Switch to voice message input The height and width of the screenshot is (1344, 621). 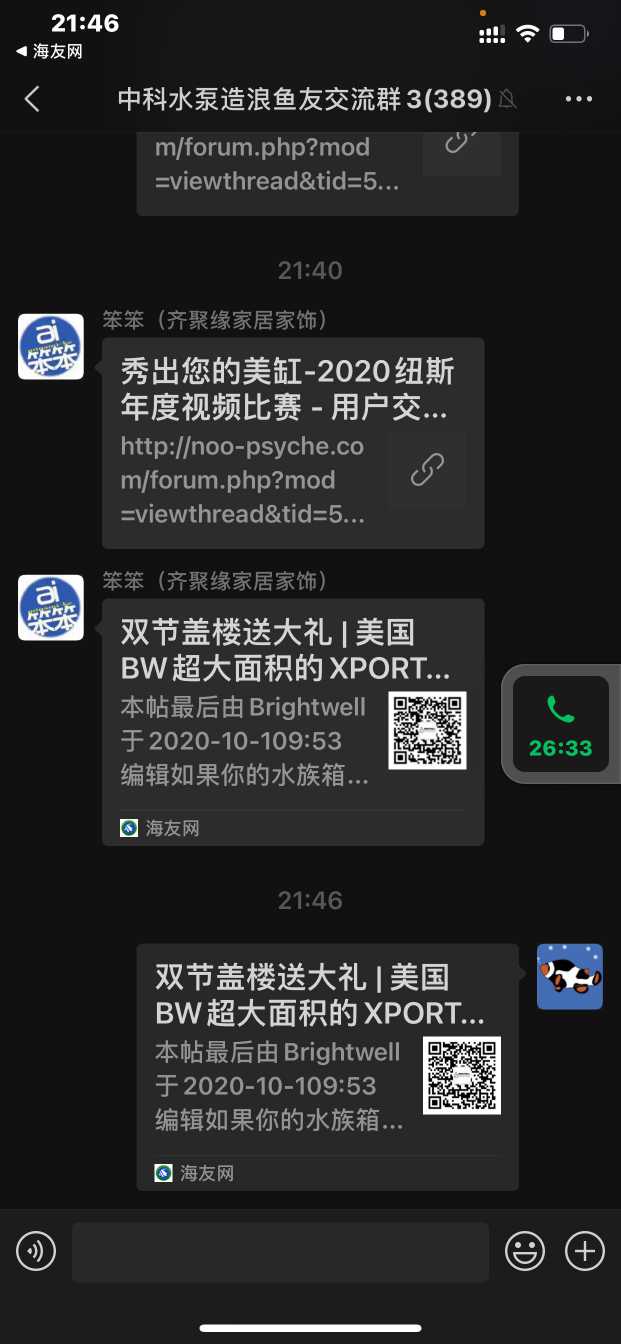36,1251
